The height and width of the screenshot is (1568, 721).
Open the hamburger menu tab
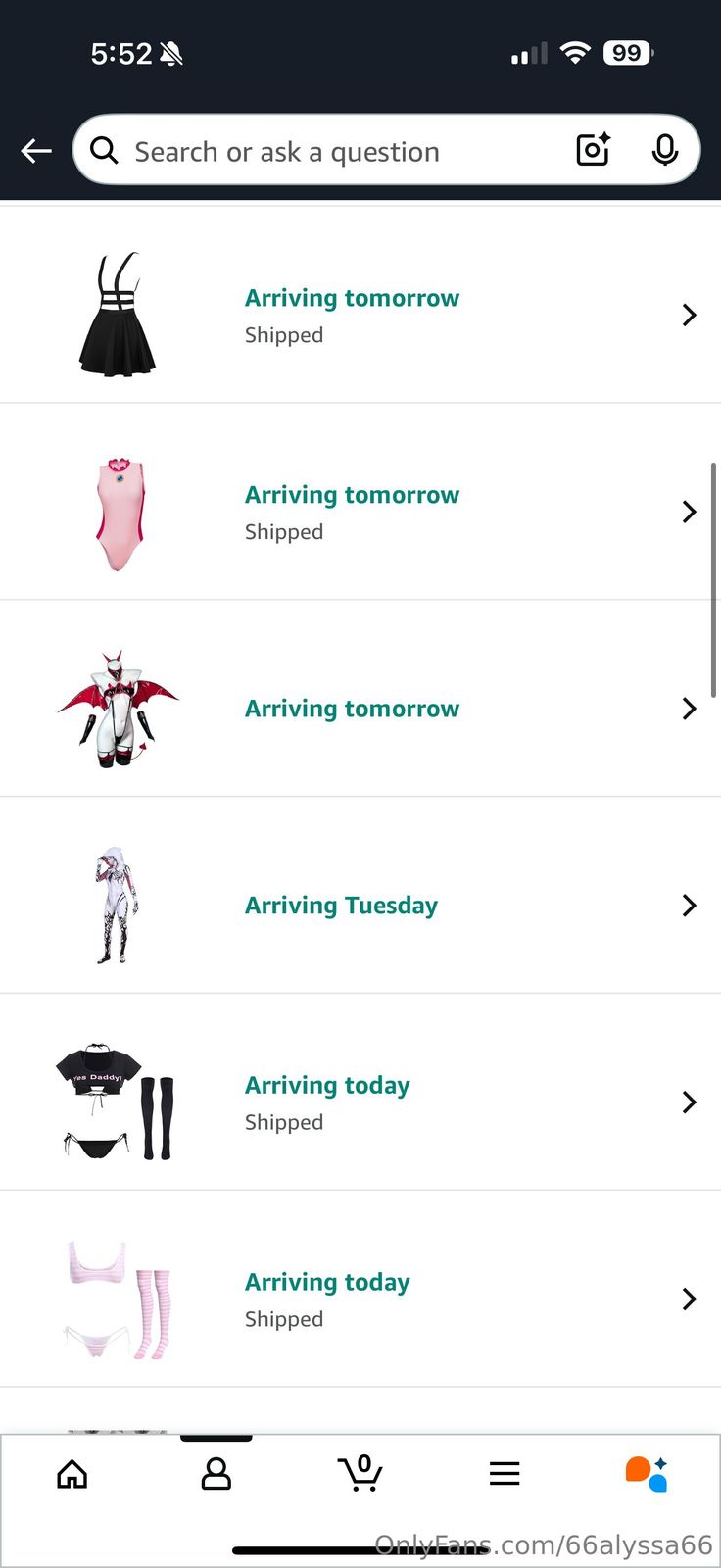point(505,1474)
